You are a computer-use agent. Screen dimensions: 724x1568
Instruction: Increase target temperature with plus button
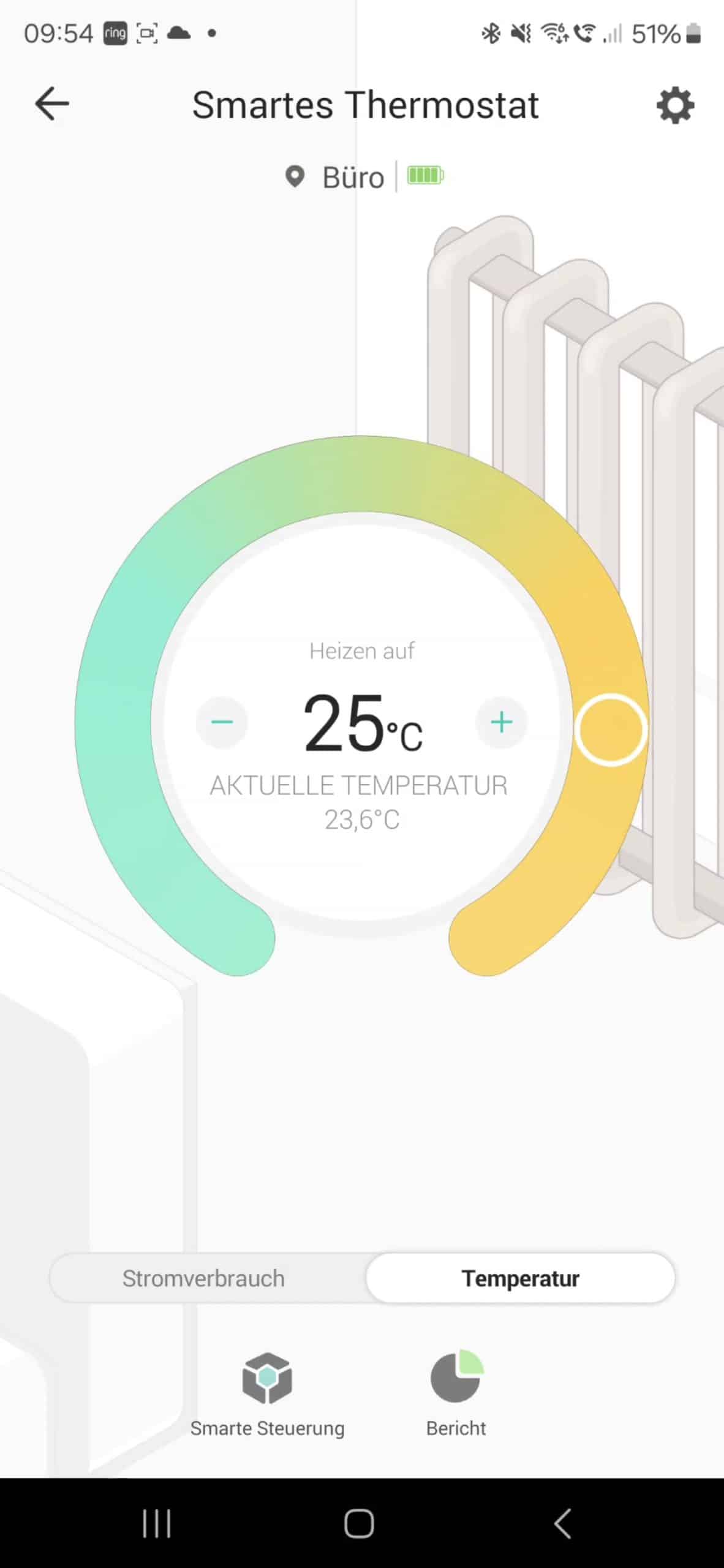click(501, 722)
